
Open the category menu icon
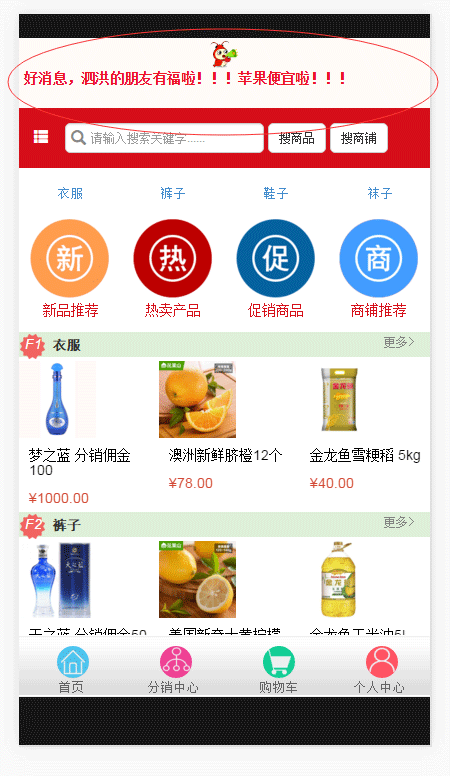click(41, 137)
